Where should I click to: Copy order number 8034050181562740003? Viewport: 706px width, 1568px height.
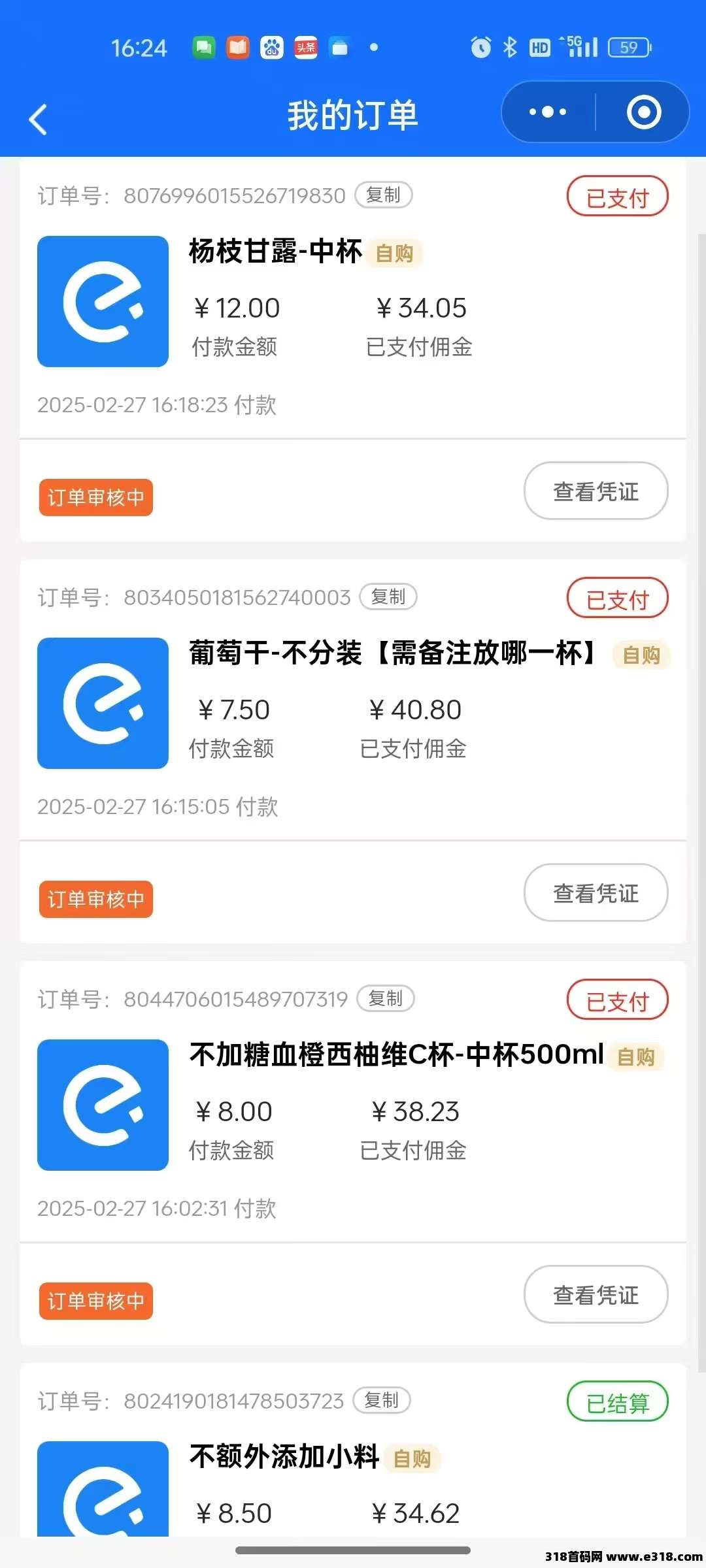point(388,596)
